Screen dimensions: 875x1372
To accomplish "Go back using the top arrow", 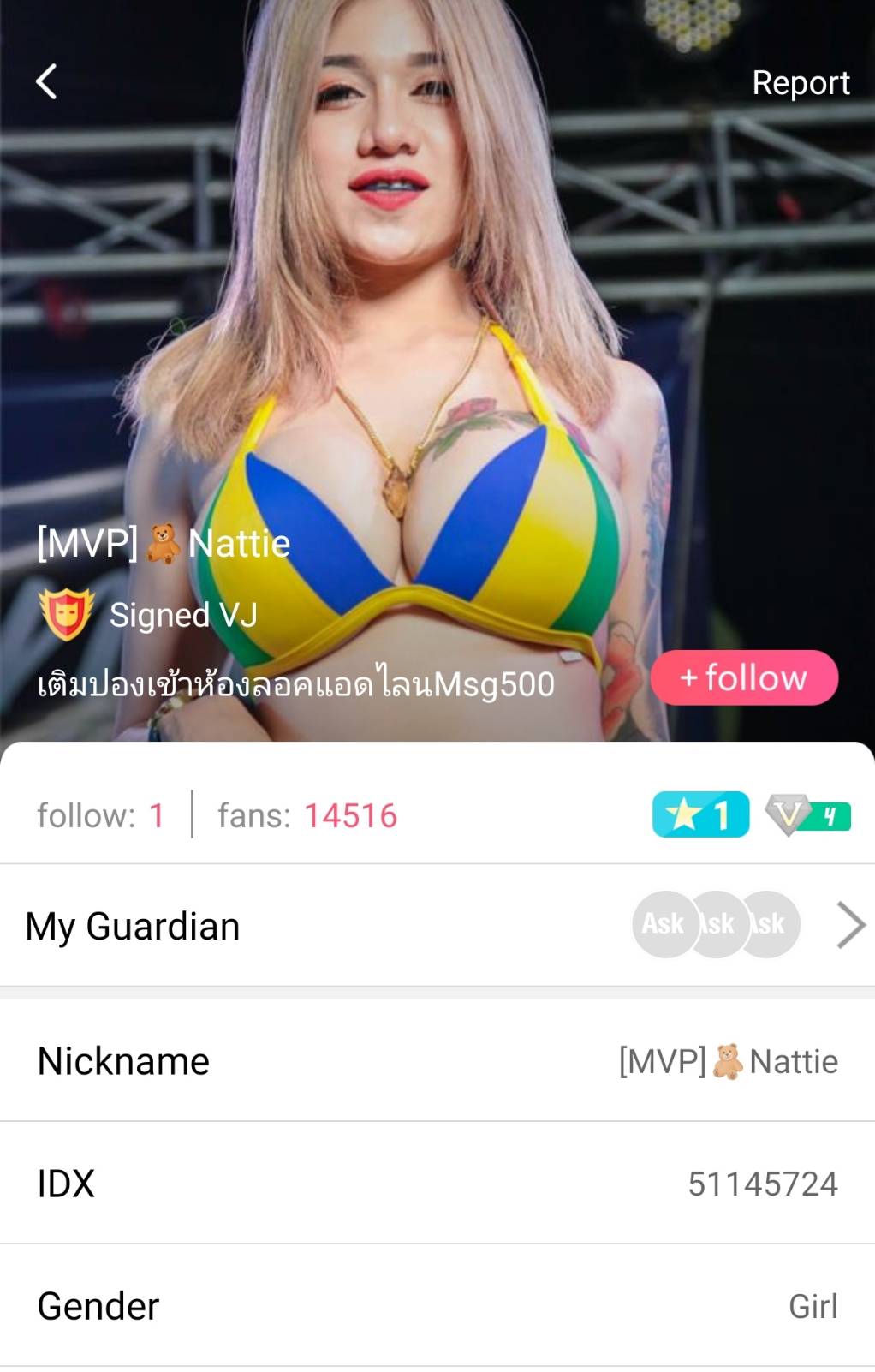I will pos(47,82).
